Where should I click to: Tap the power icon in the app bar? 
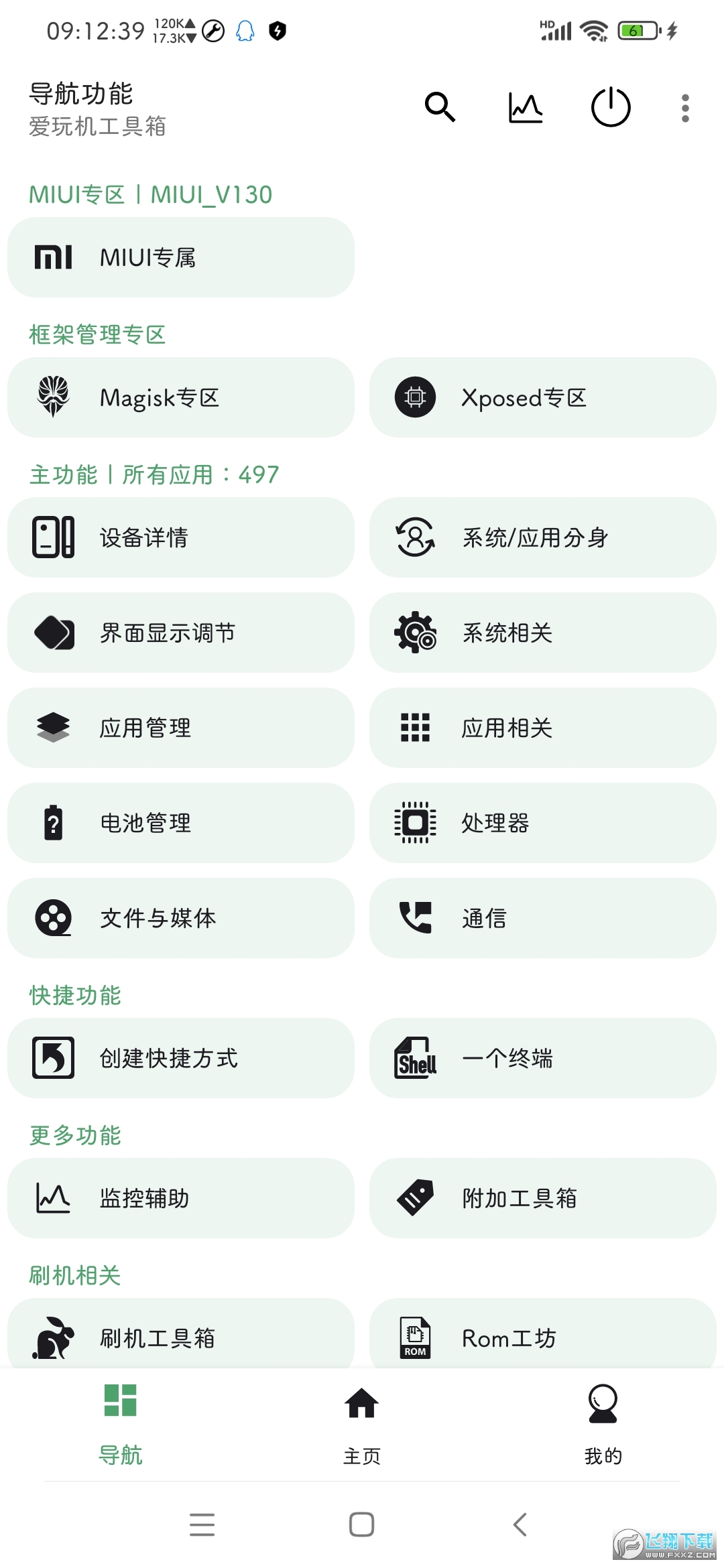[610, 107]
